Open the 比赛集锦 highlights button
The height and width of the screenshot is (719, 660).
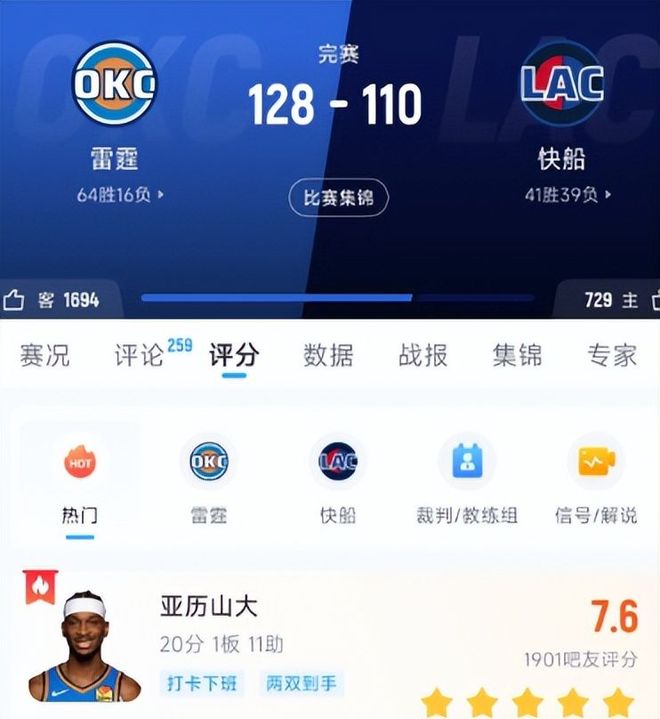pyautogui.click(x=338, y=198)
